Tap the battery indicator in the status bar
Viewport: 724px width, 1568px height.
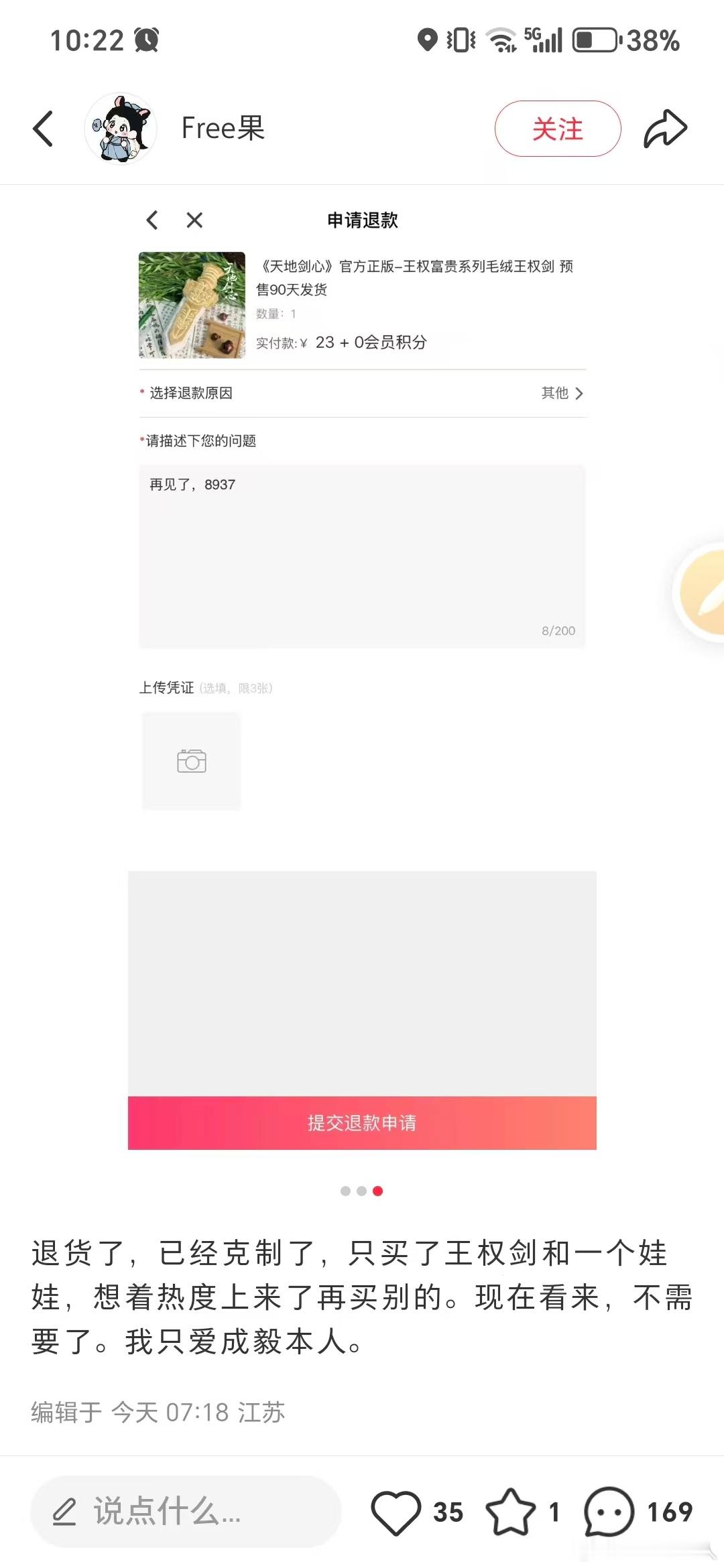593,41
